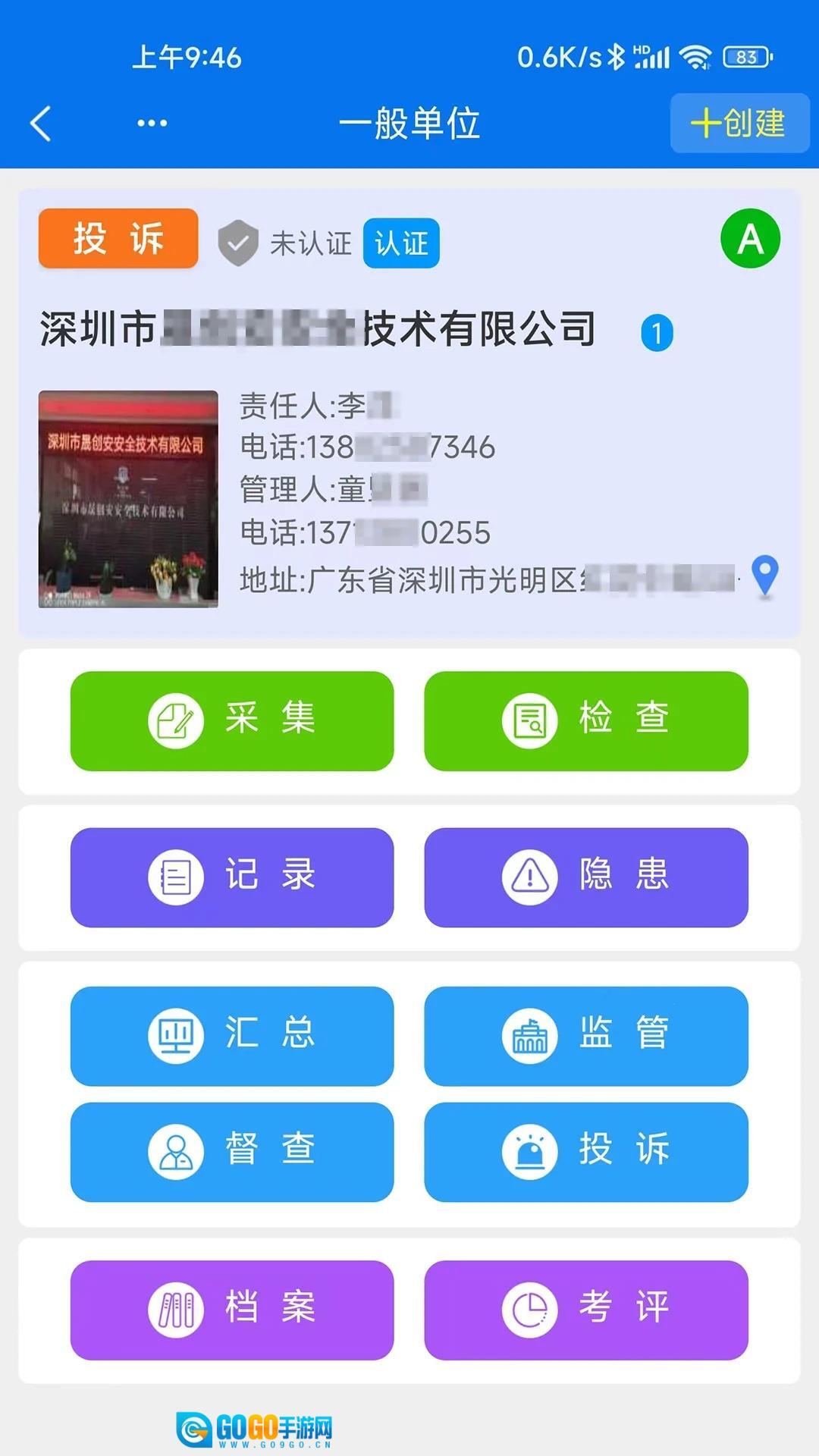The width and height of the screenshot is (819, 1456).
Task: Open the three-dot overflow menu
Action: pyautogui.click(x=152, y=124)
